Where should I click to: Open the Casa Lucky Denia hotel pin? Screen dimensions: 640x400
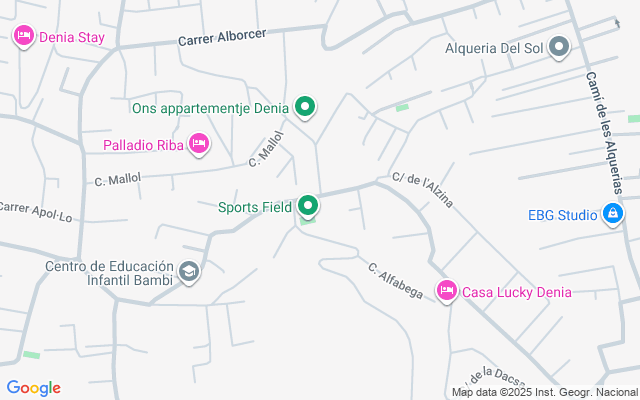(x=447, y=291)
